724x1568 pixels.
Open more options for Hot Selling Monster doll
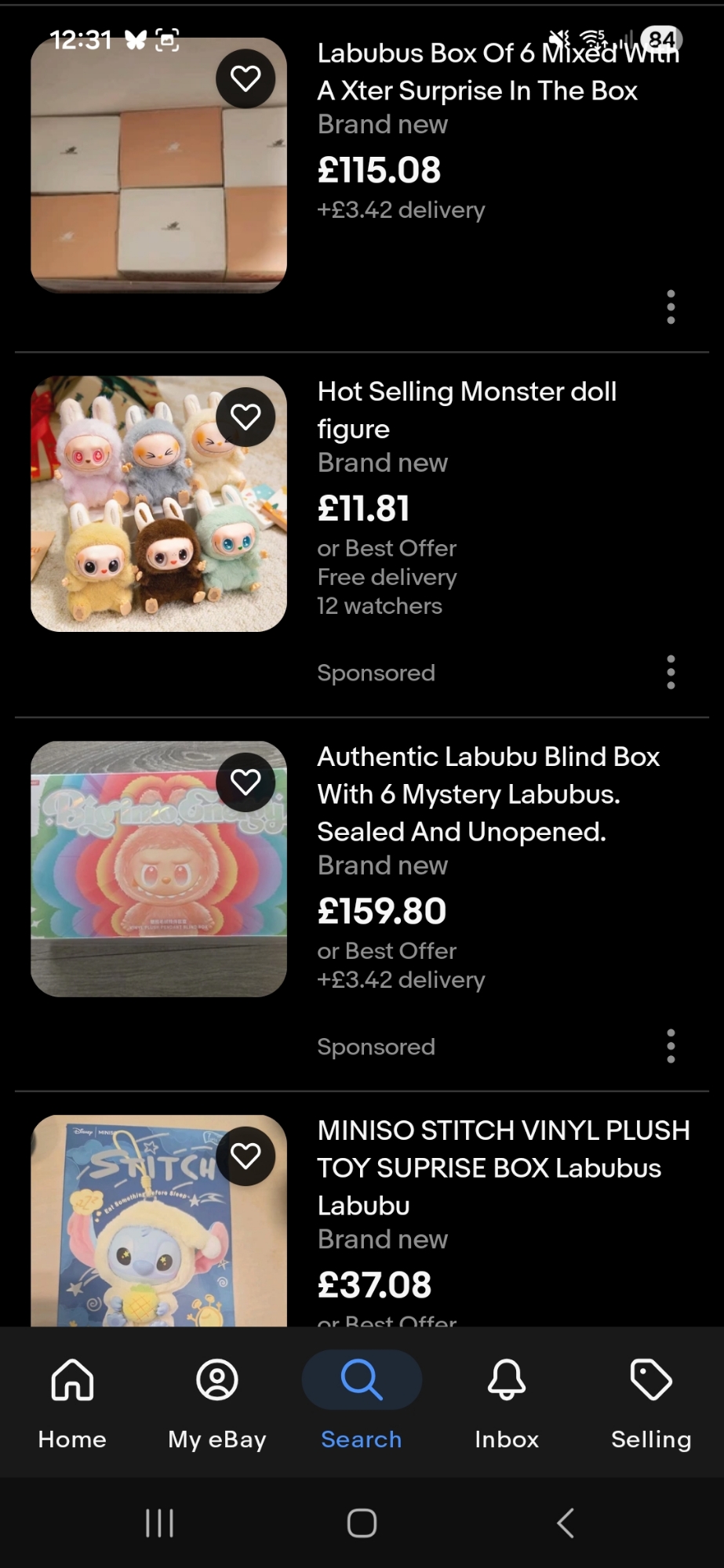click(x=671, y=672)
